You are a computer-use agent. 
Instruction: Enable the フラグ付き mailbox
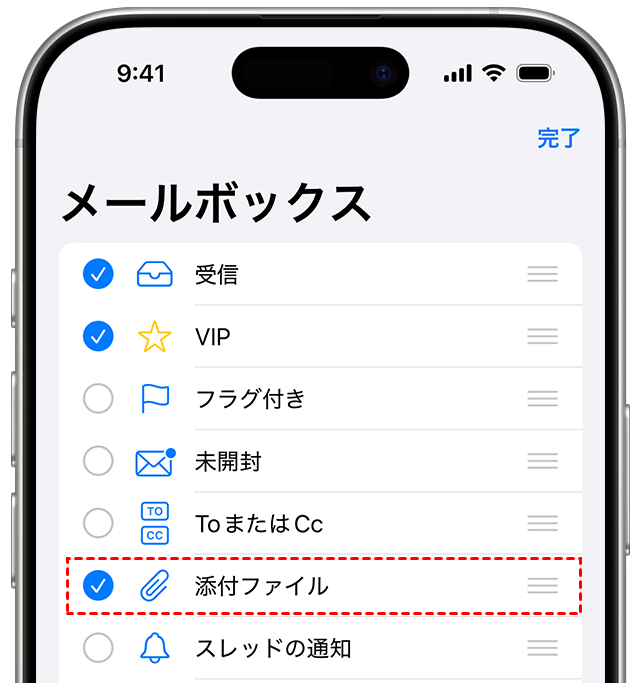click(x=98, y=399)
